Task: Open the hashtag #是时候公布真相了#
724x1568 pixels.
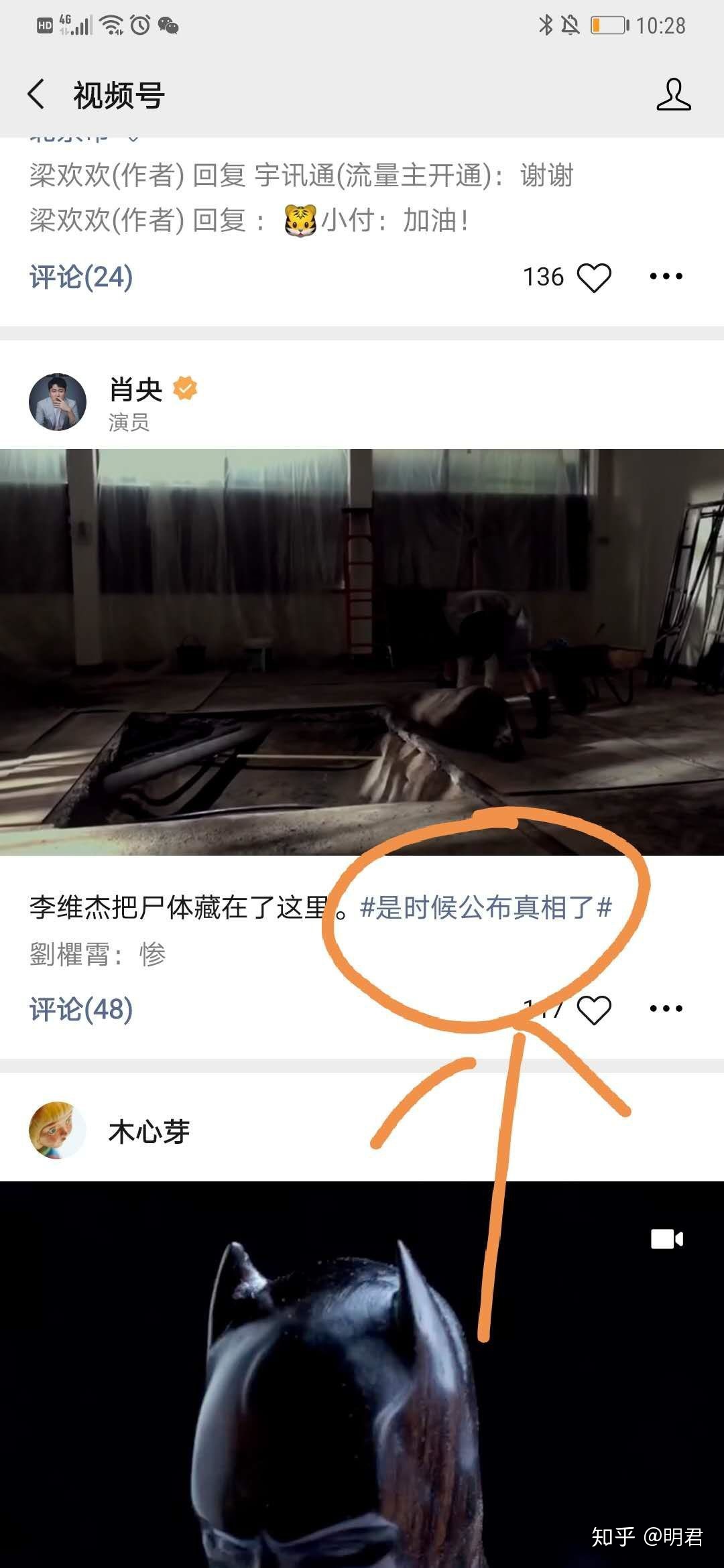Action: click(487, 907)
